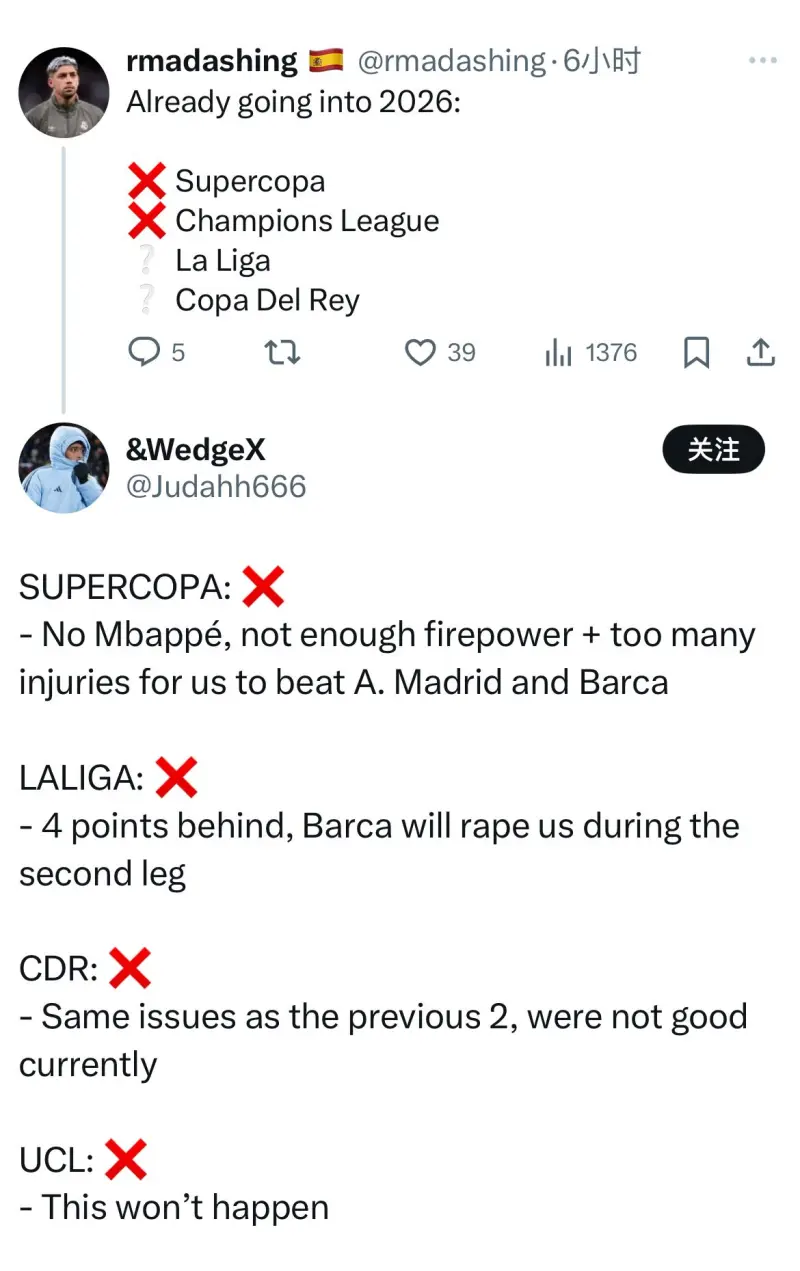Retweet rmadashing's post
Viewport: 800px width, 1271px height.
click(281, 352)
